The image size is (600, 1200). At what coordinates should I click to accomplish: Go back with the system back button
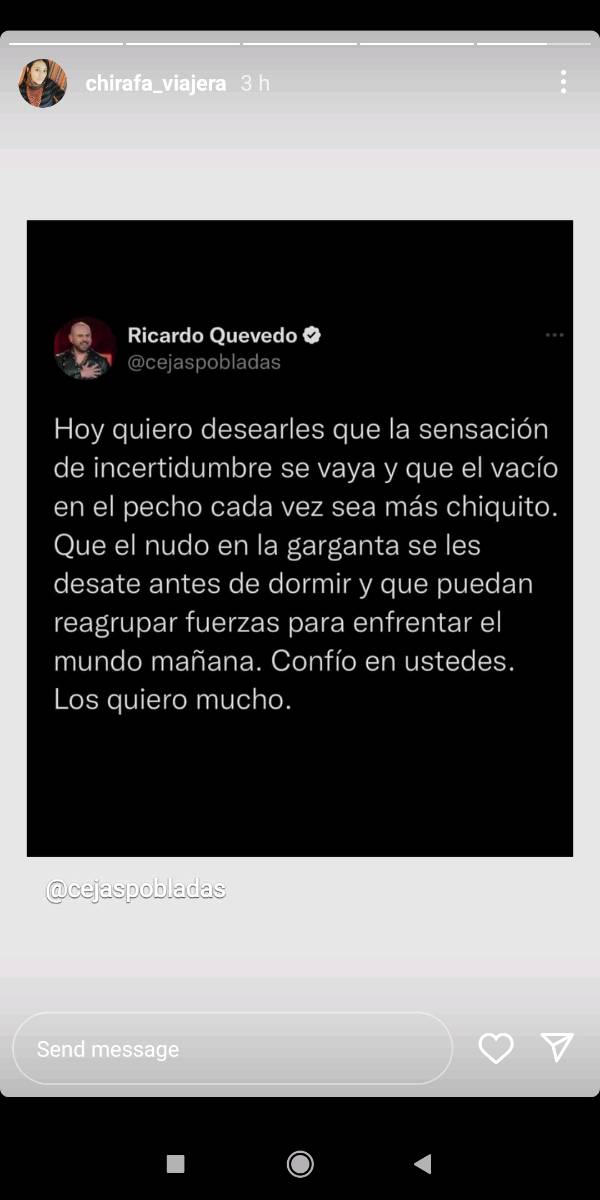pyautogui.click(x=422, y=1163)
